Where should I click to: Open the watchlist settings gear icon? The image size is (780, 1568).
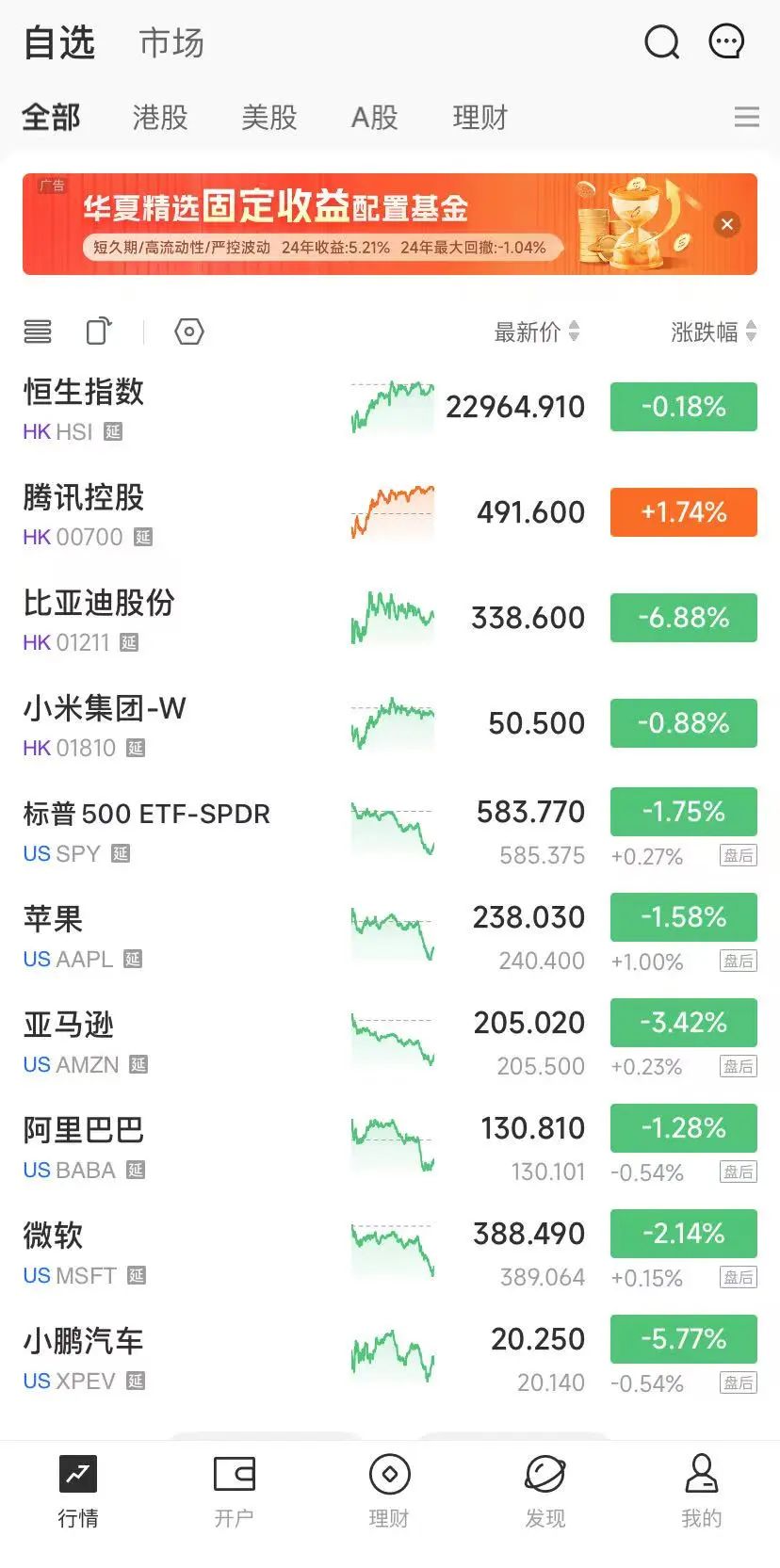(x=187, y=331)
